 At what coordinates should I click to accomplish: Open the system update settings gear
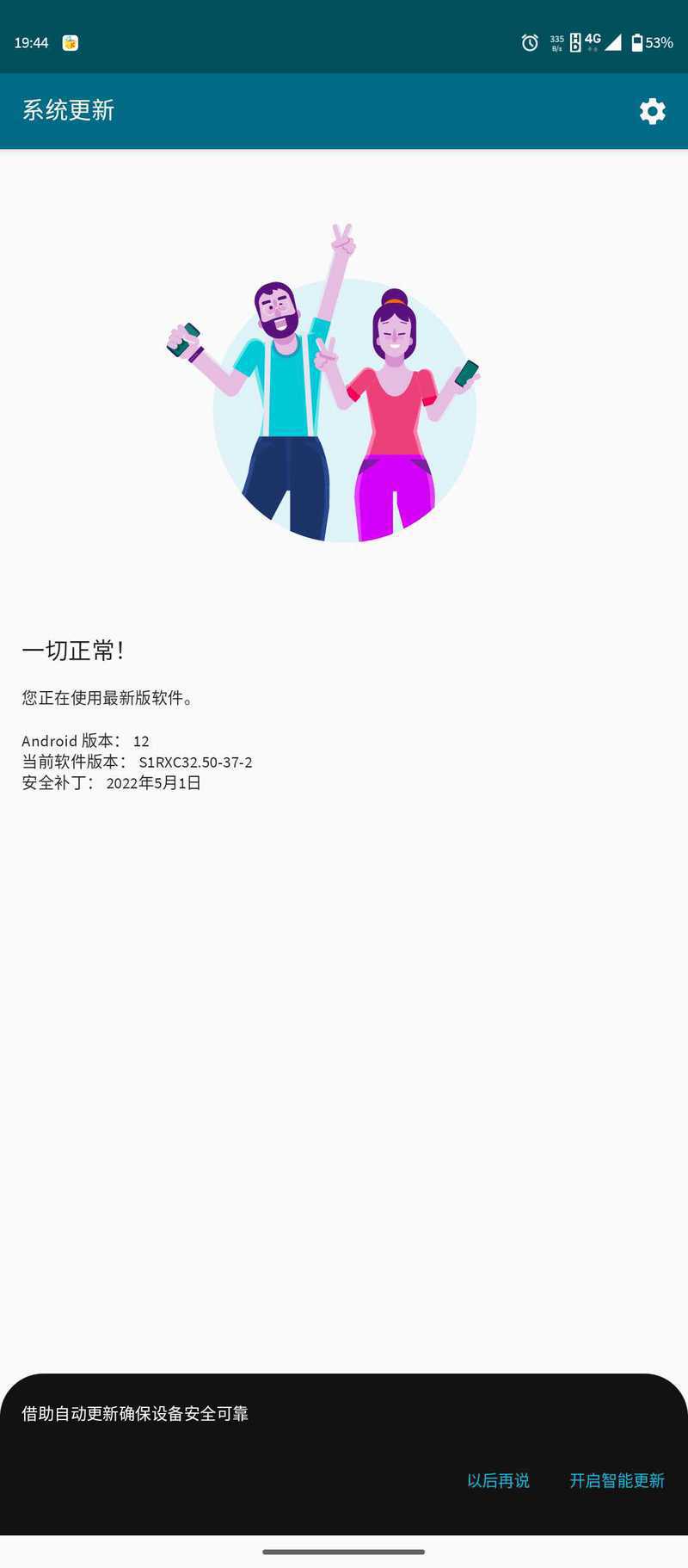[652, 111]
